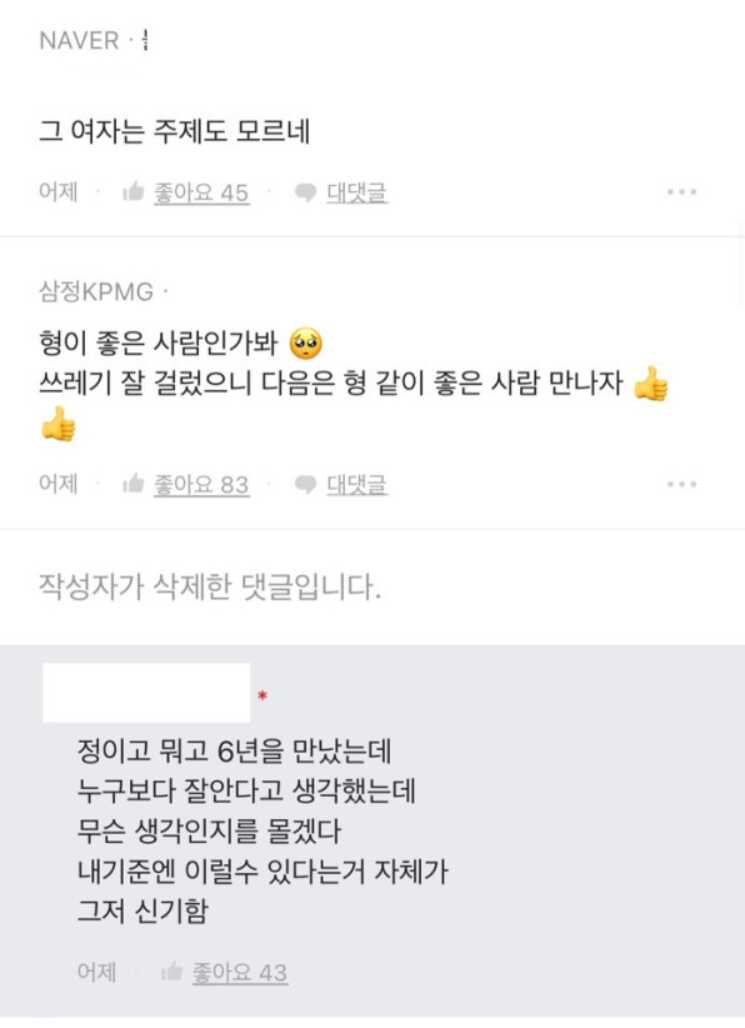This screenshot has width=745, height=1028.
Task: Open the overflow menu on the NAVER comment
Action: [681, 192]
